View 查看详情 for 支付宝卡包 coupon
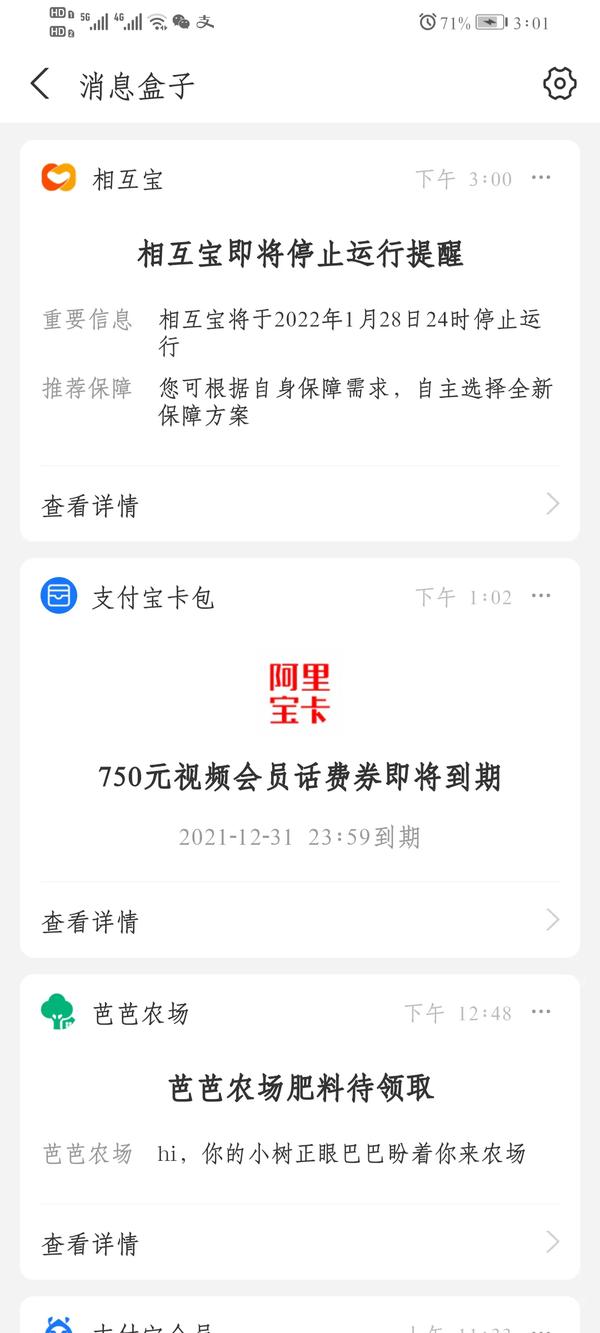This screenshot has height=1333, width=600. click(x=300, y=921)
